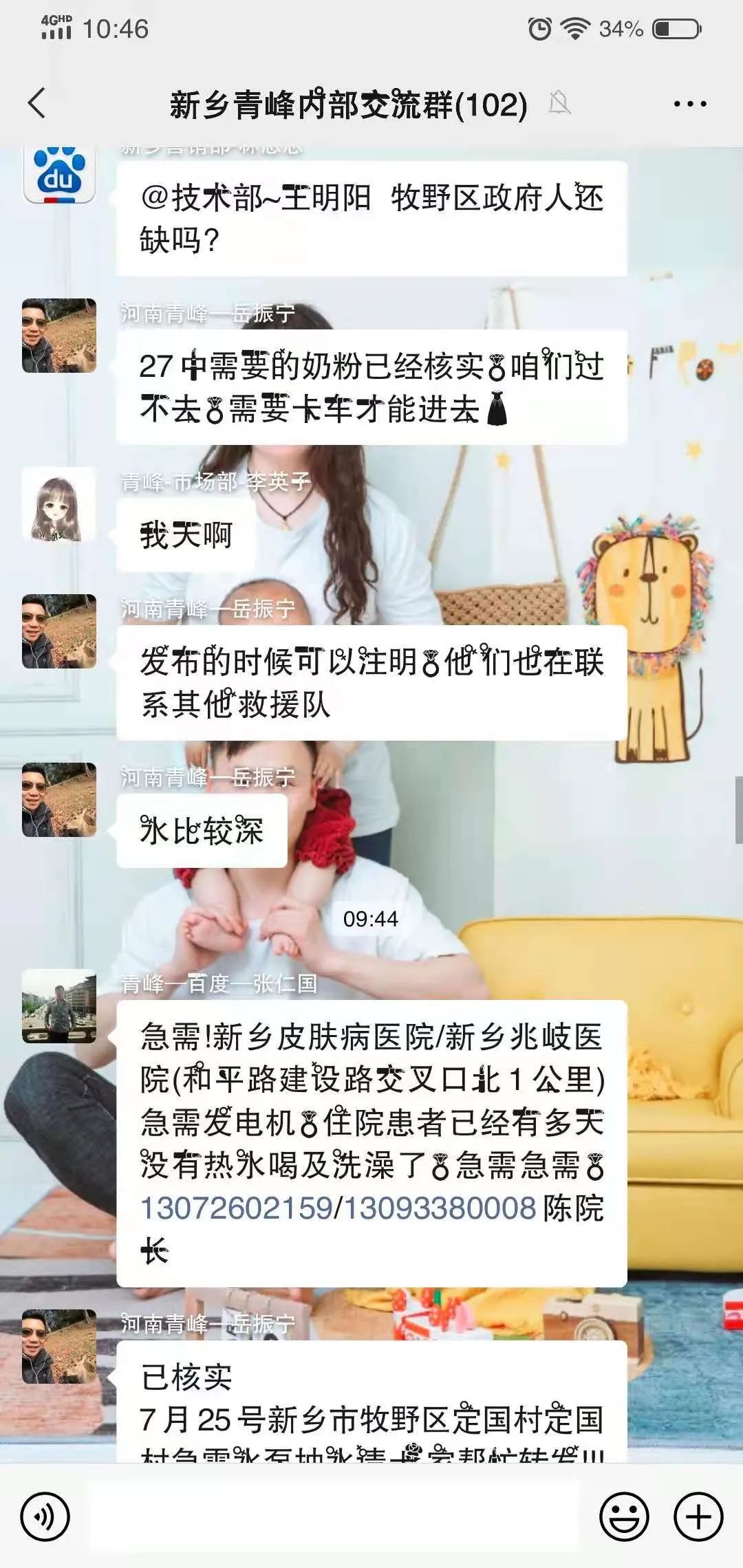The width and height of the screenshot is (743, 1568).
Task: Tap phone number 13093380008 in the message
Action: click(439, 1208)
